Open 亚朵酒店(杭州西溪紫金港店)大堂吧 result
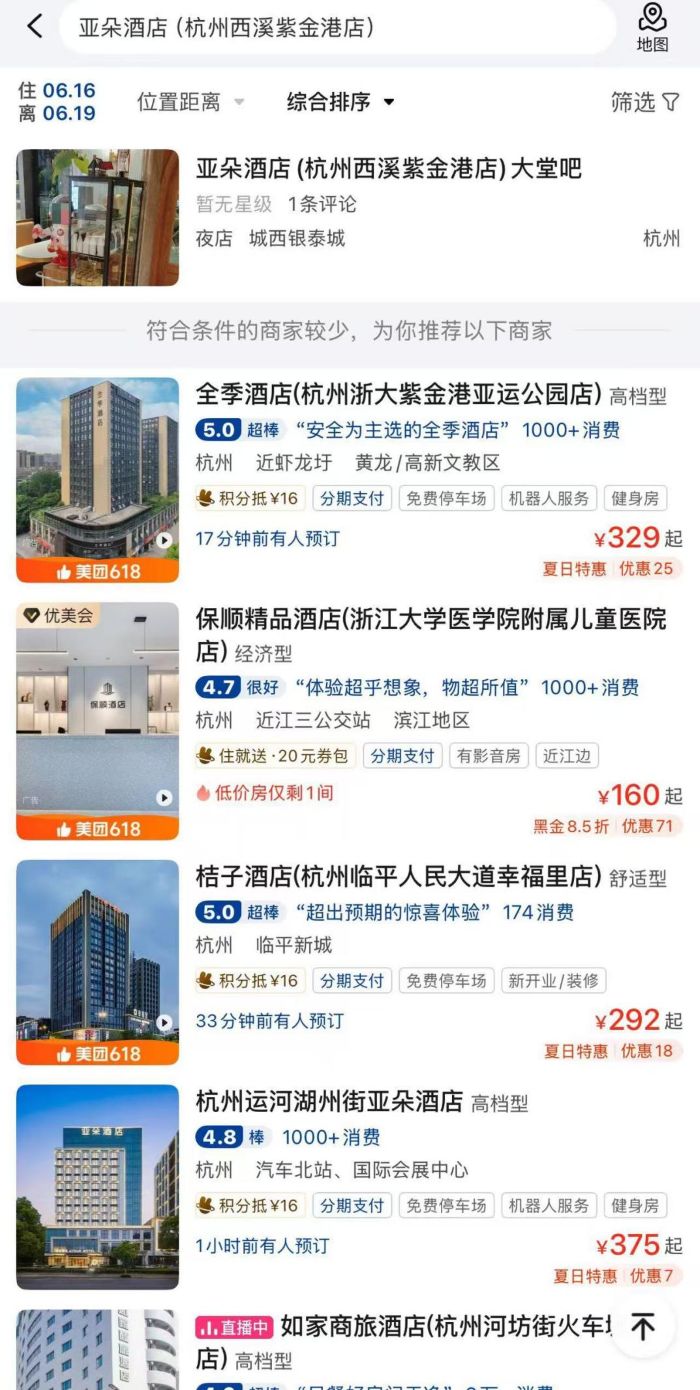 (x=388, y=169)
